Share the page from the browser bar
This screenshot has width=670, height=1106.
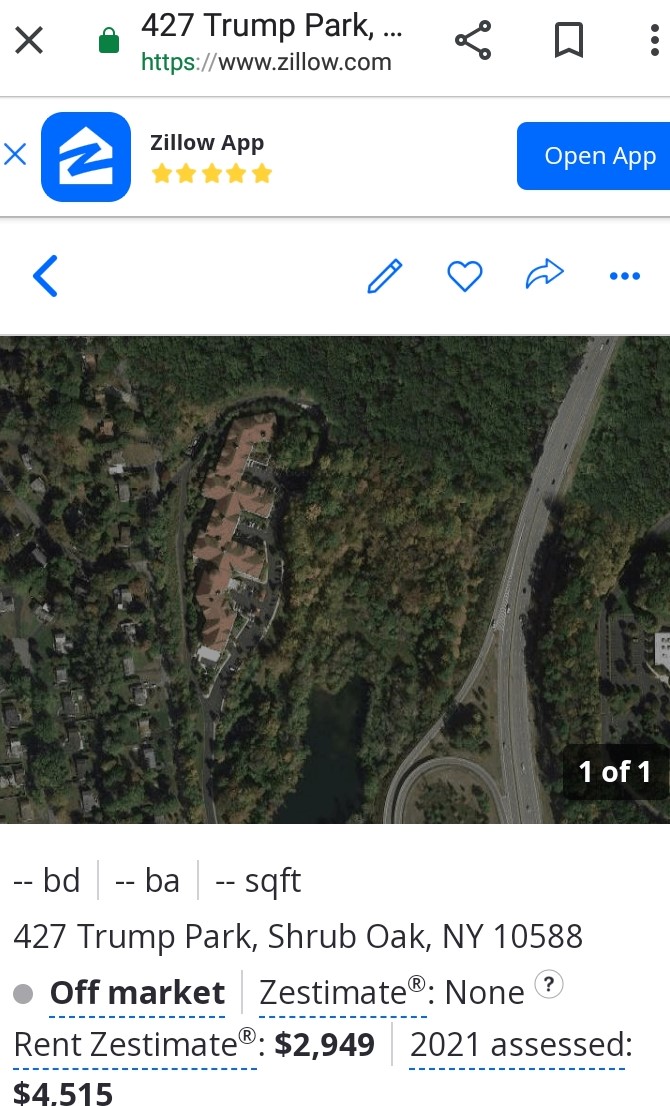click(x=473, y=40)
